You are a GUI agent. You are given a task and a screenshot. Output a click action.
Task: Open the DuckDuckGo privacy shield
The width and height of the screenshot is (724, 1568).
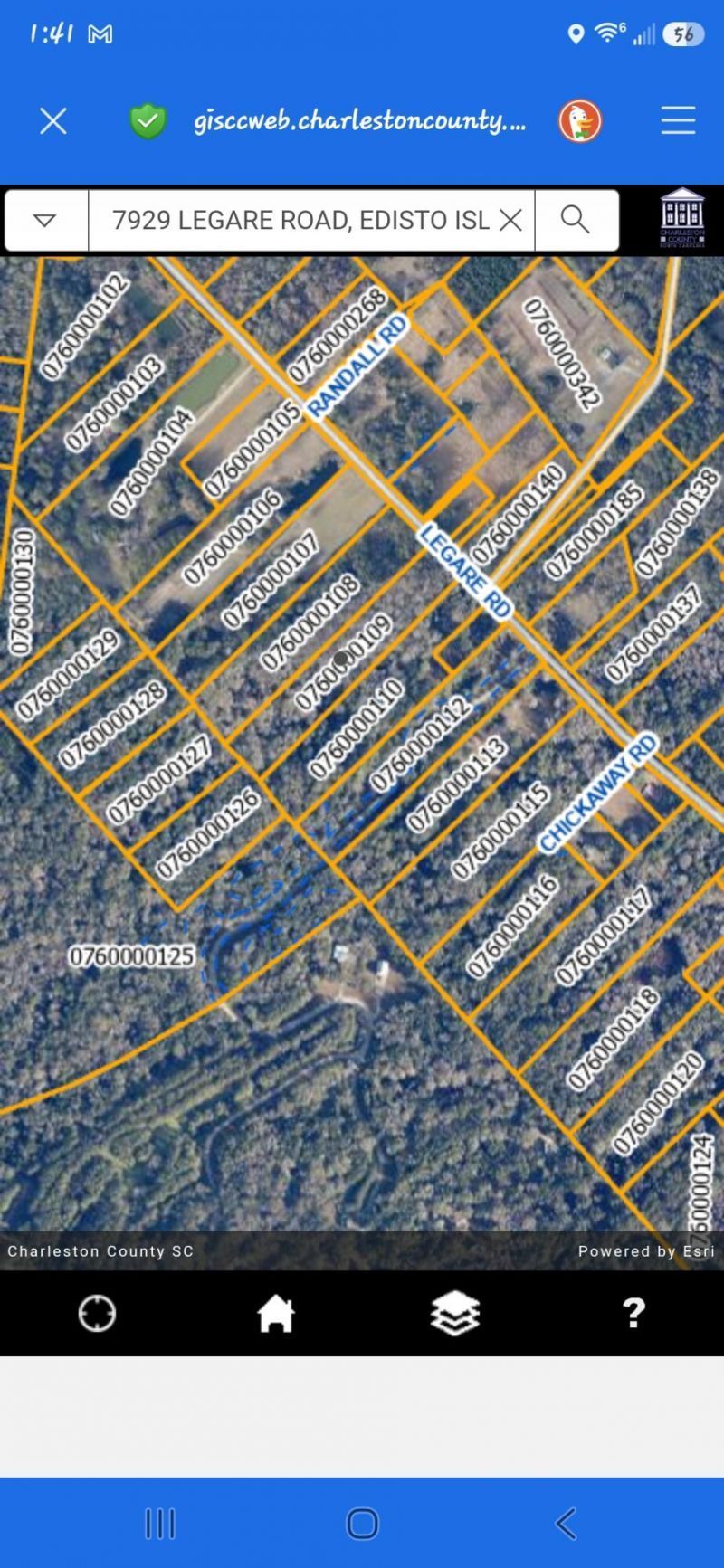pyautogui.click(x=148, y=120)
